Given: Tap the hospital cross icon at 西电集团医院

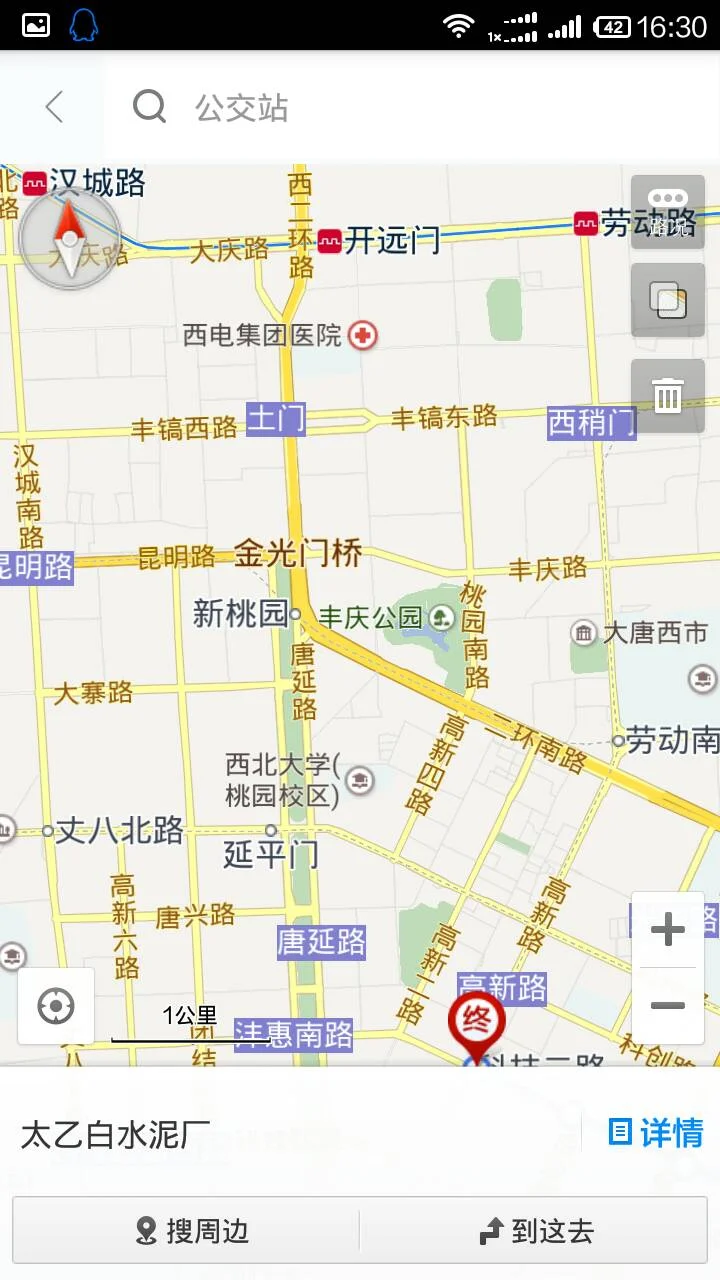Looking at the screenshot, I should pos(360,335).
